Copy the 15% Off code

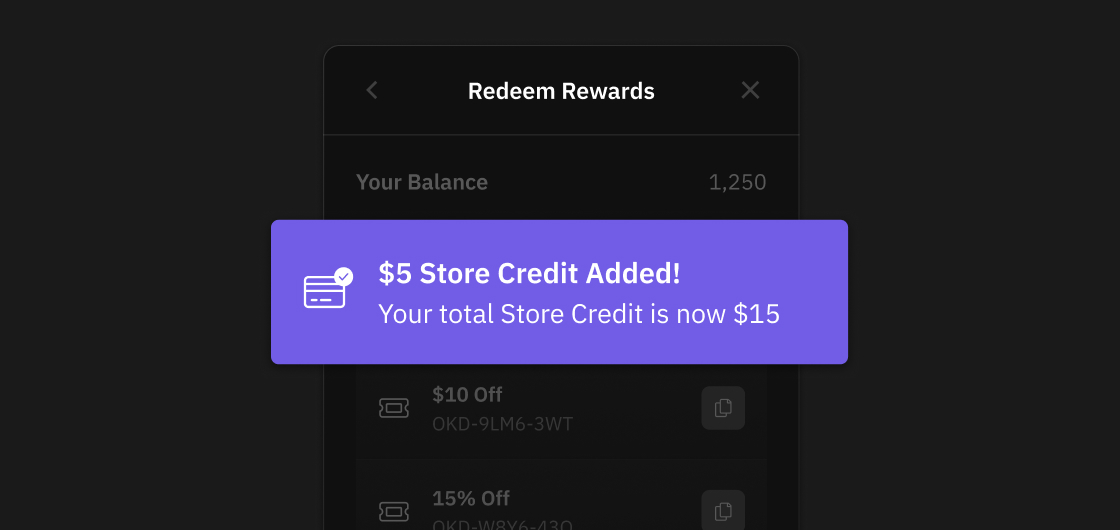pos(722,511)
